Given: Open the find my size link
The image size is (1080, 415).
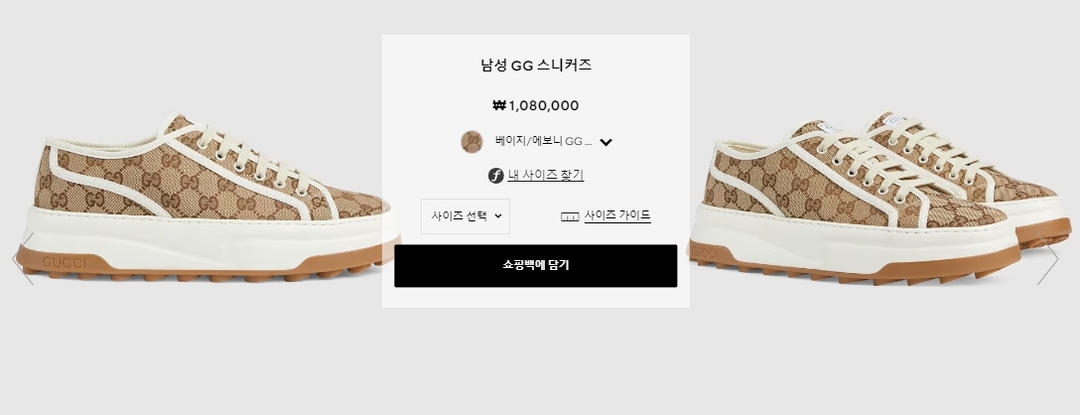Looking at the screenshot, I should click(545, 175).
